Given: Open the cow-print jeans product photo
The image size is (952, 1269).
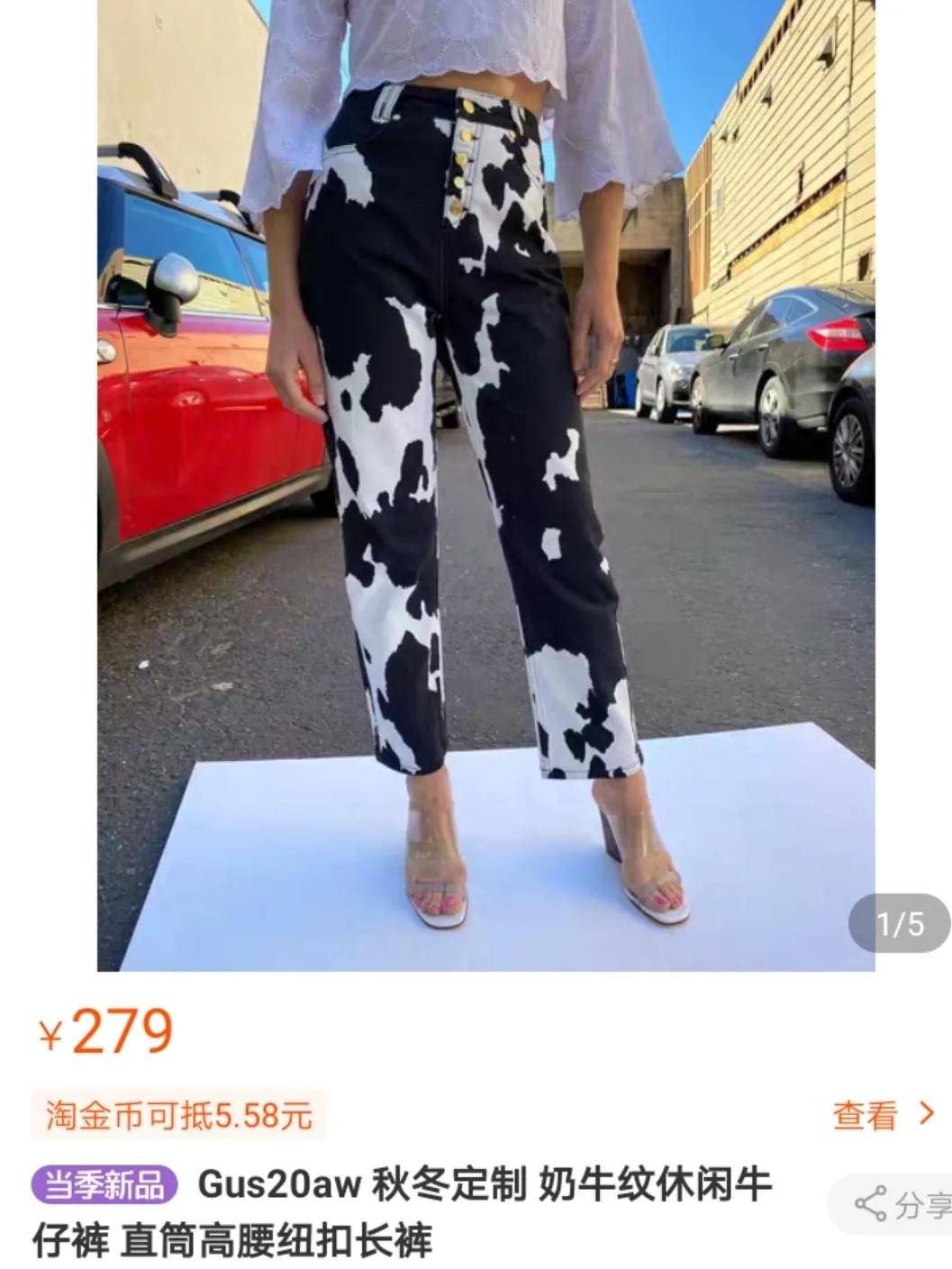Looking at the screenshot, I should coord(485,485).
